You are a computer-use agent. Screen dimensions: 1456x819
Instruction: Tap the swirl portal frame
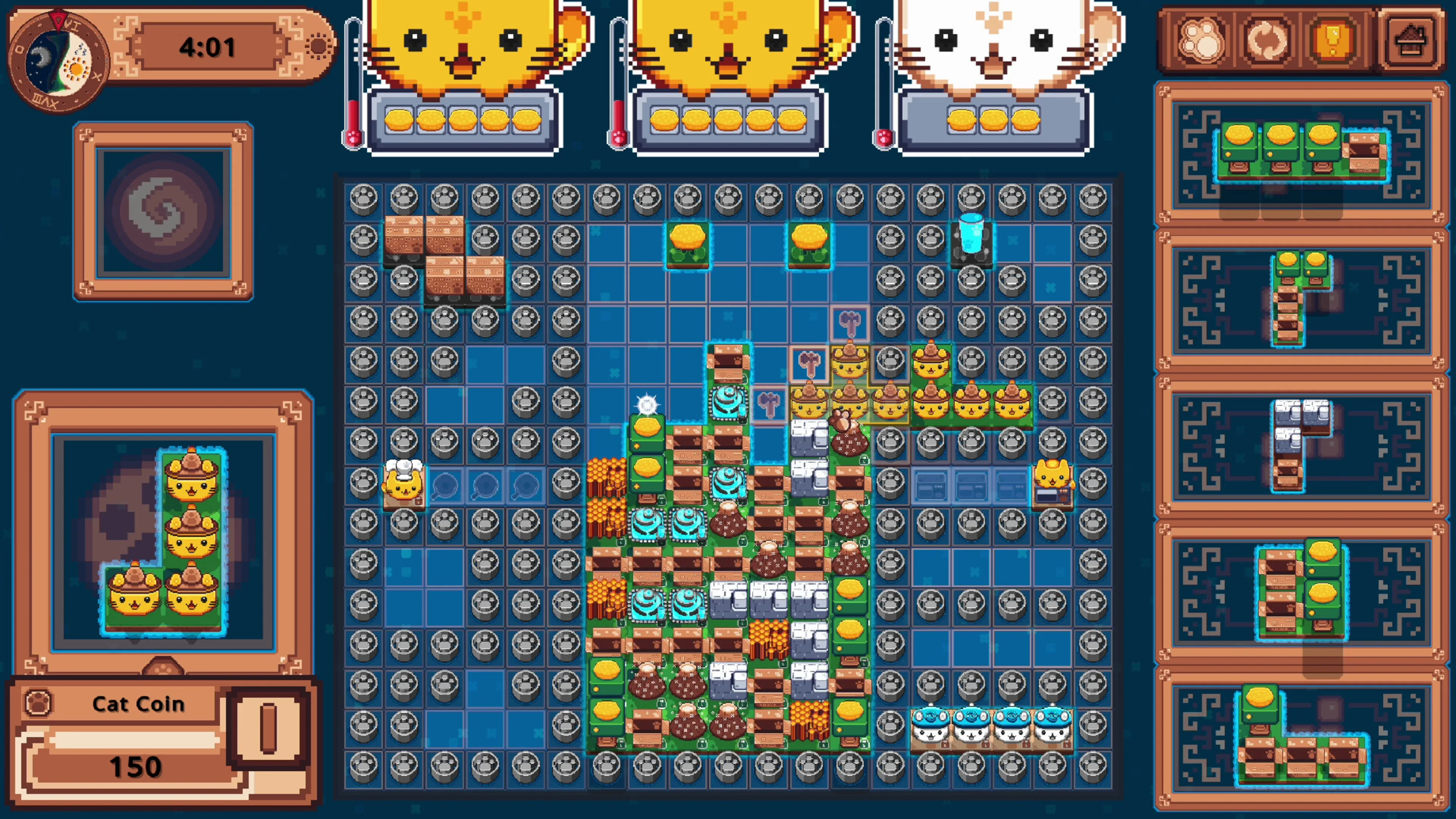(x=163, y=212)
